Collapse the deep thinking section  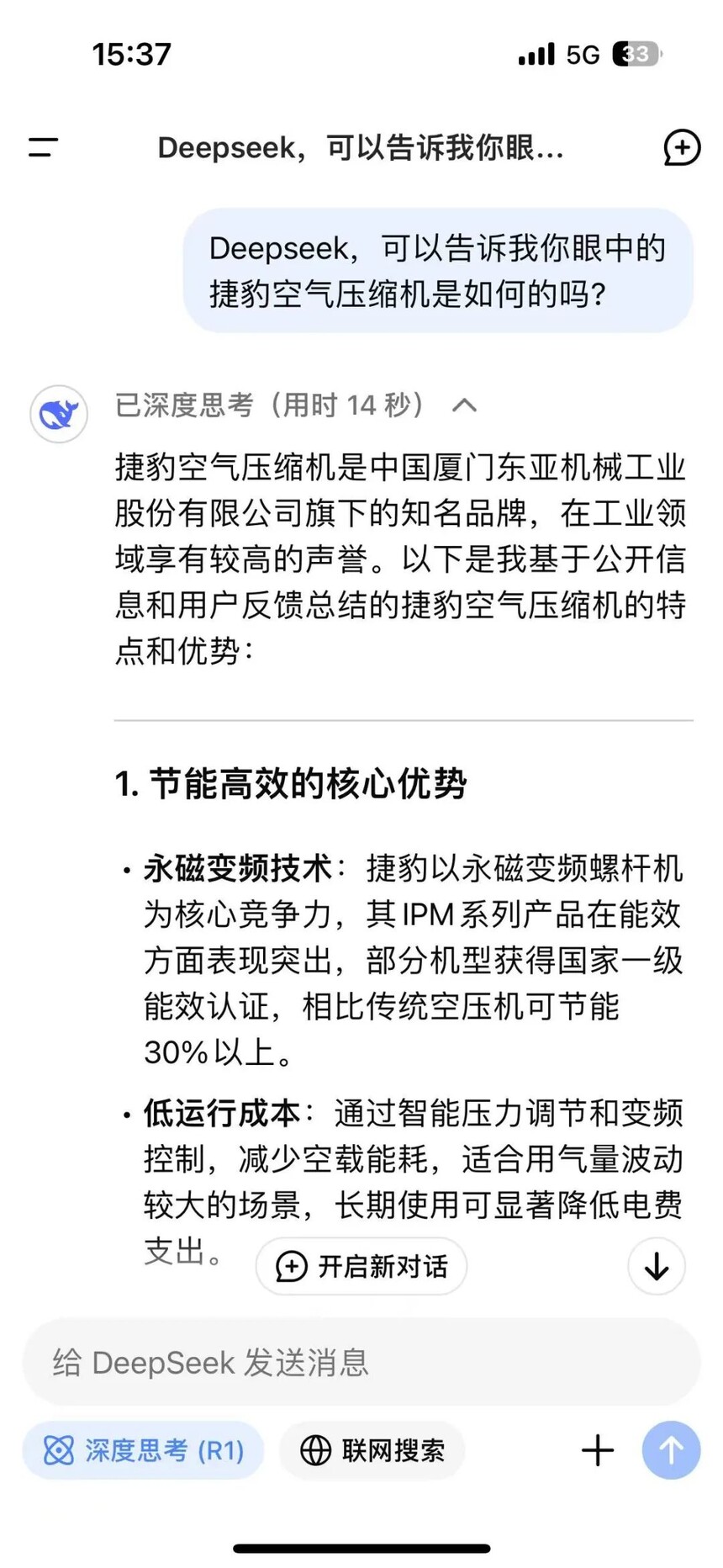pos(464,405)
